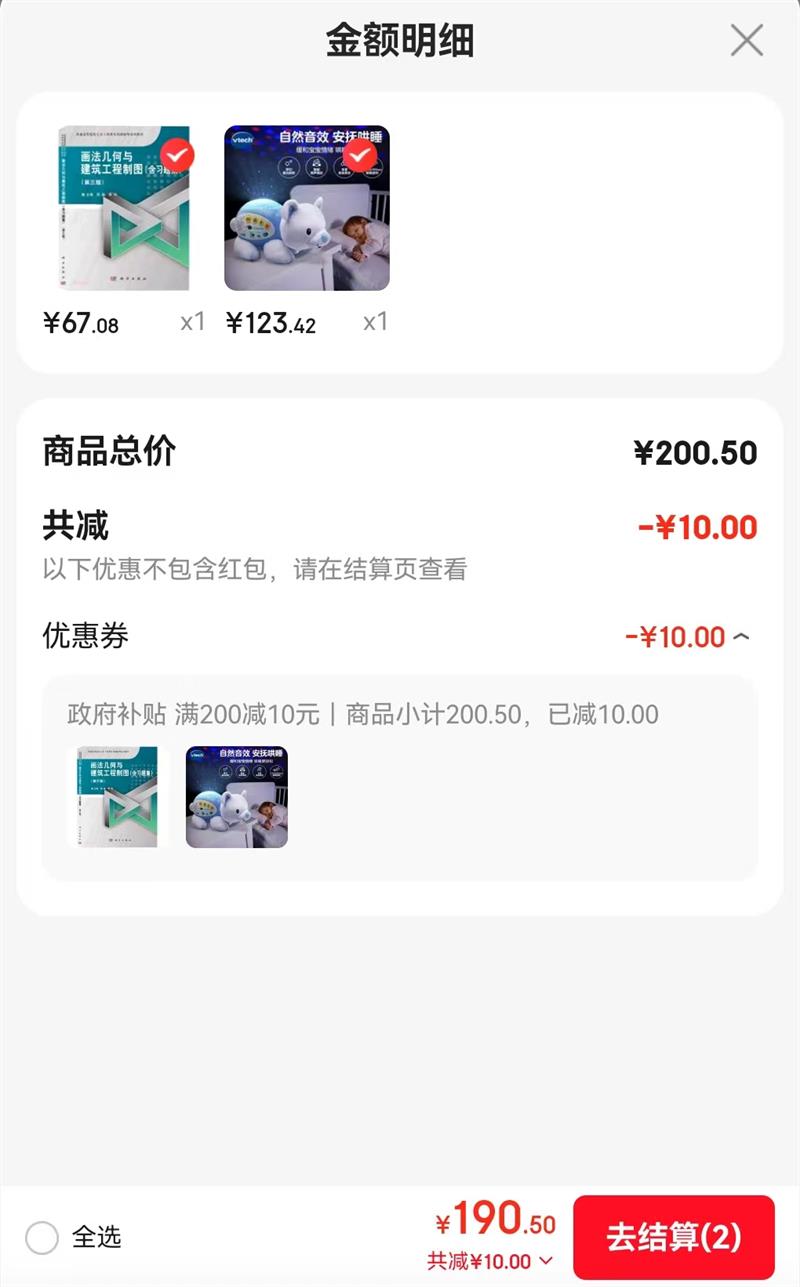Select all items with 全选
The image size is (800, 1287).
(42, 1238)
